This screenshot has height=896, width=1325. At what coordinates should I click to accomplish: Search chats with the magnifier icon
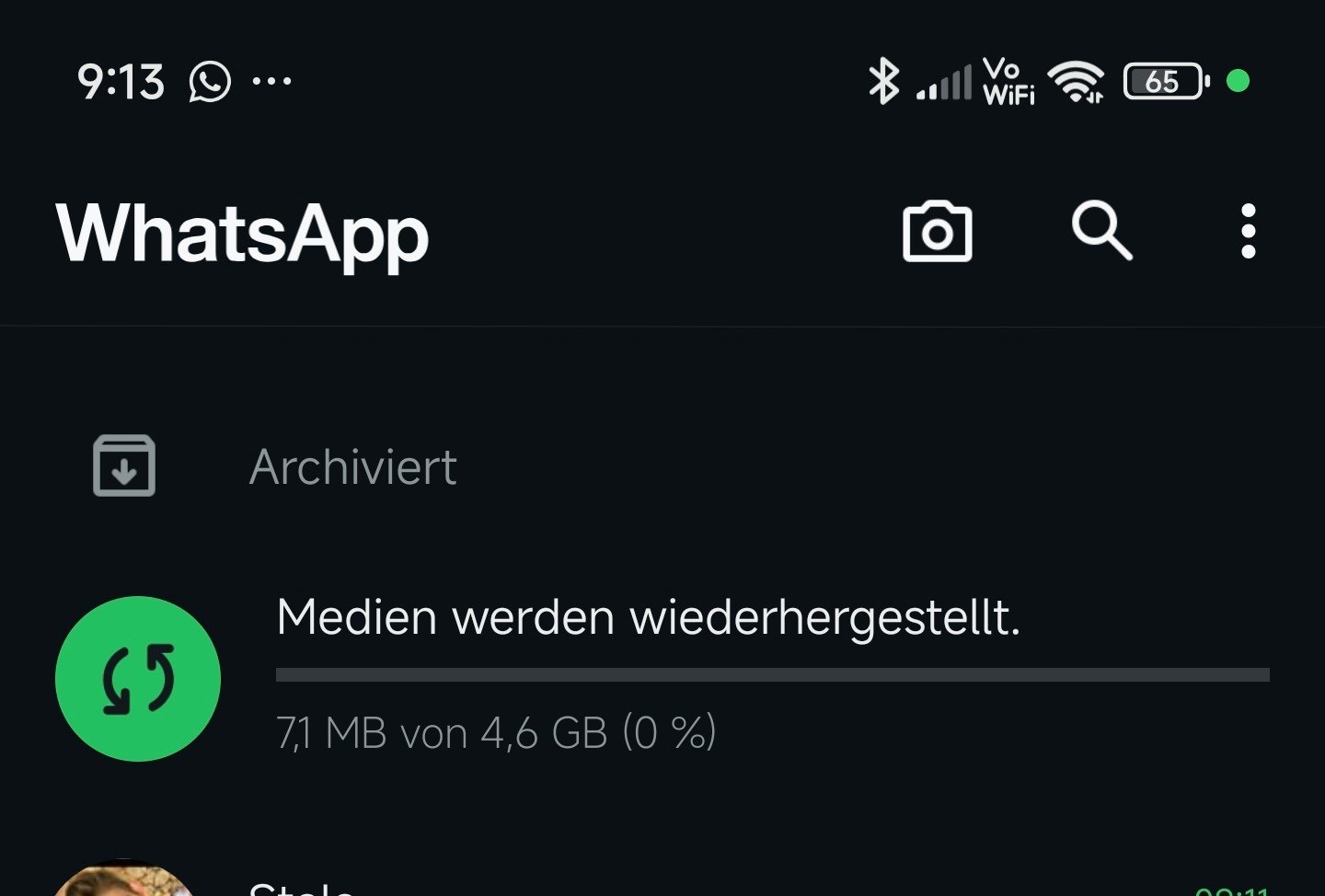tap(1101, 231)
